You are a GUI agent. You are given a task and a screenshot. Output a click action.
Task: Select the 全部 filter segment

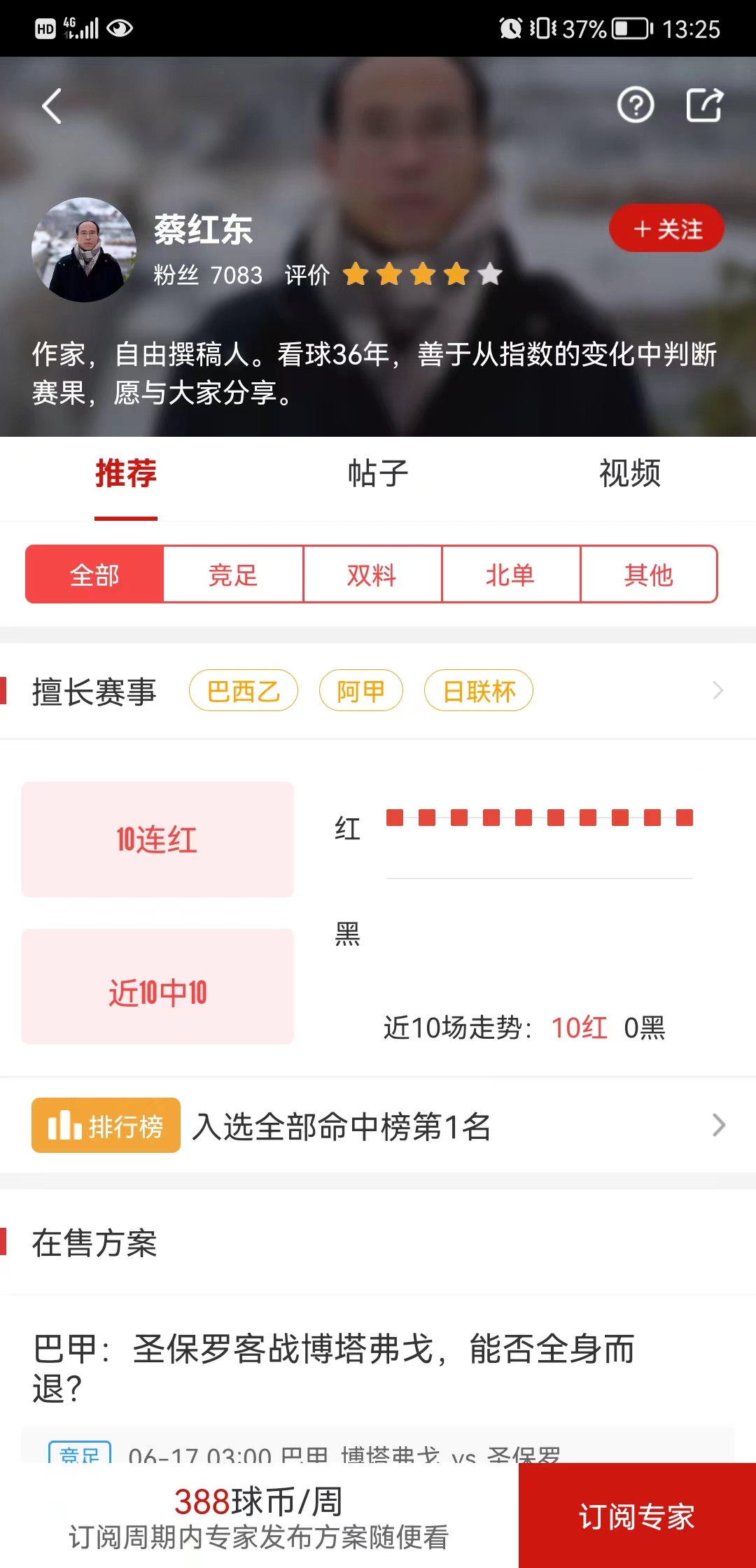94,575
